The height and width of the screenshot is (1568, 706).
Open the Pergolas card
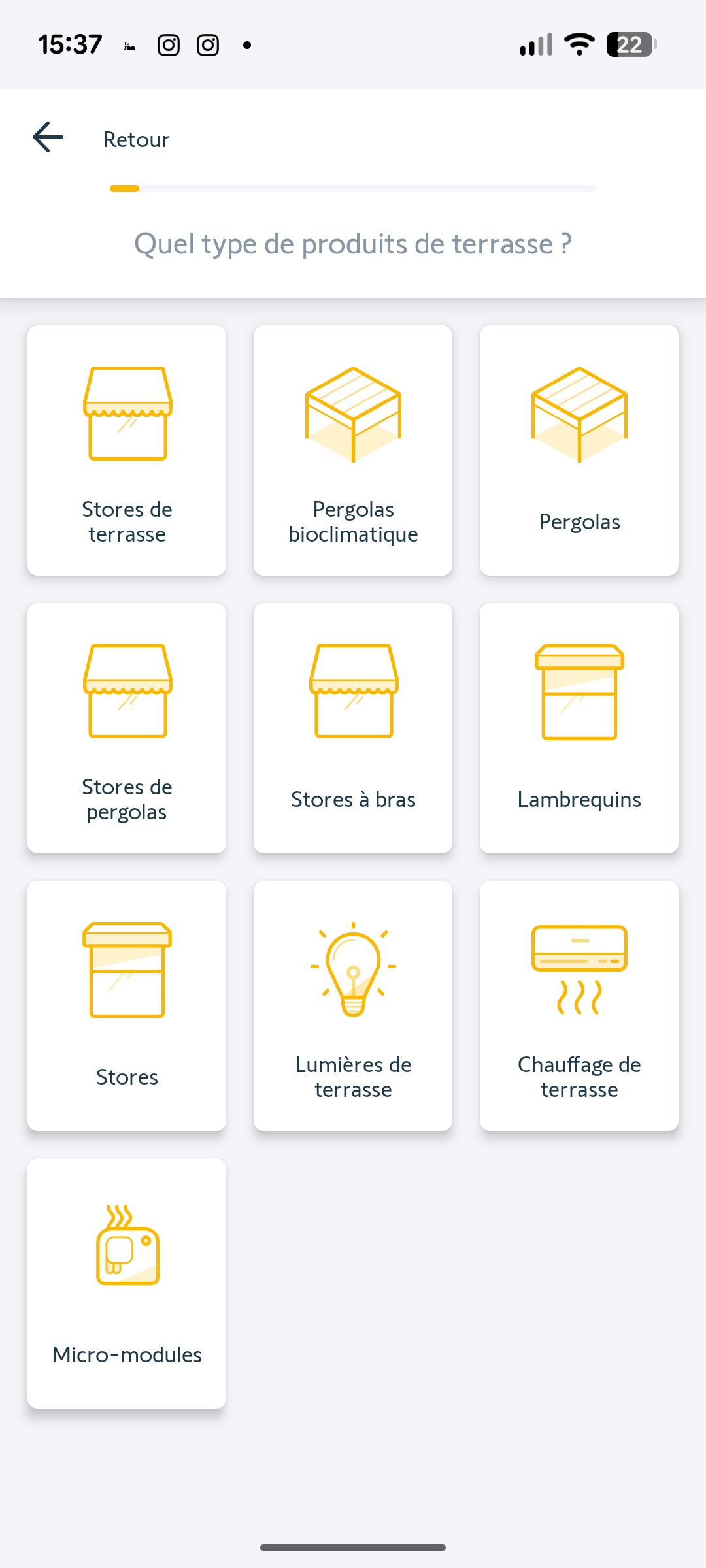(579, 450)
